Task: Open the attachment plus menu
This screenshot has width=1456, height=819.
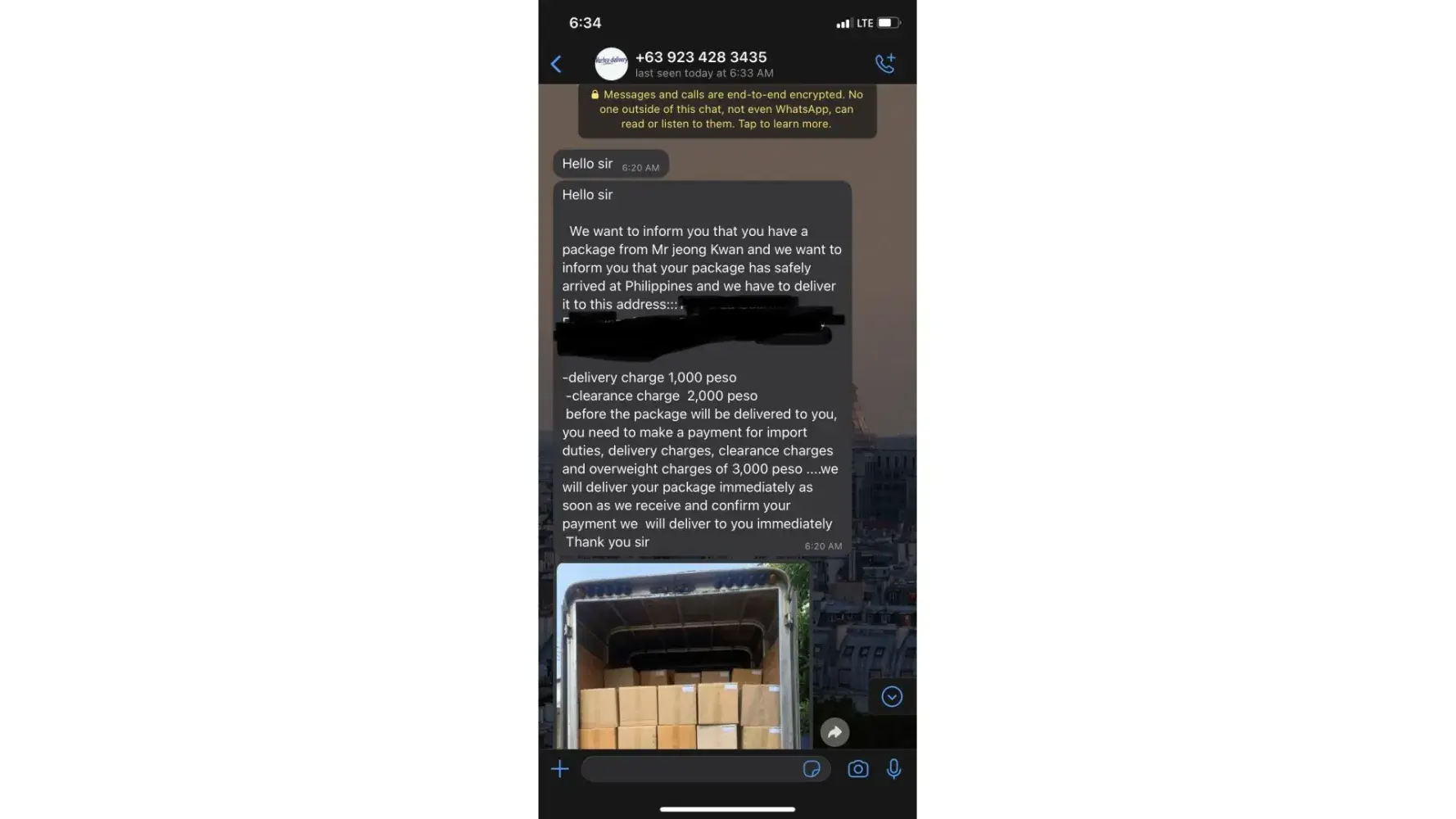Action: (x=560, y=769)
